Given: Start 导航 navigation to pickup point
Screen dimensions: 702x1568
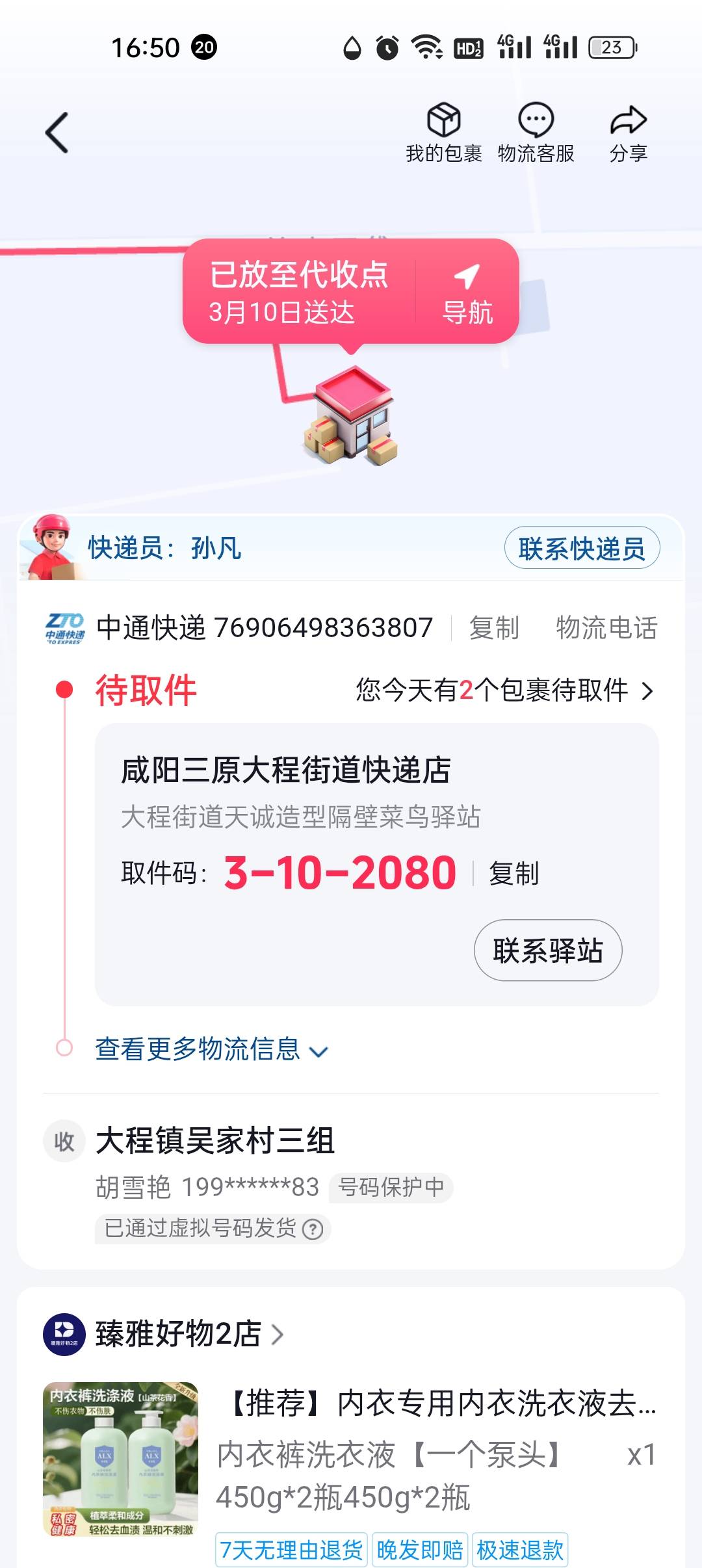Looking at the screenshot, I should tap(467, 291).
